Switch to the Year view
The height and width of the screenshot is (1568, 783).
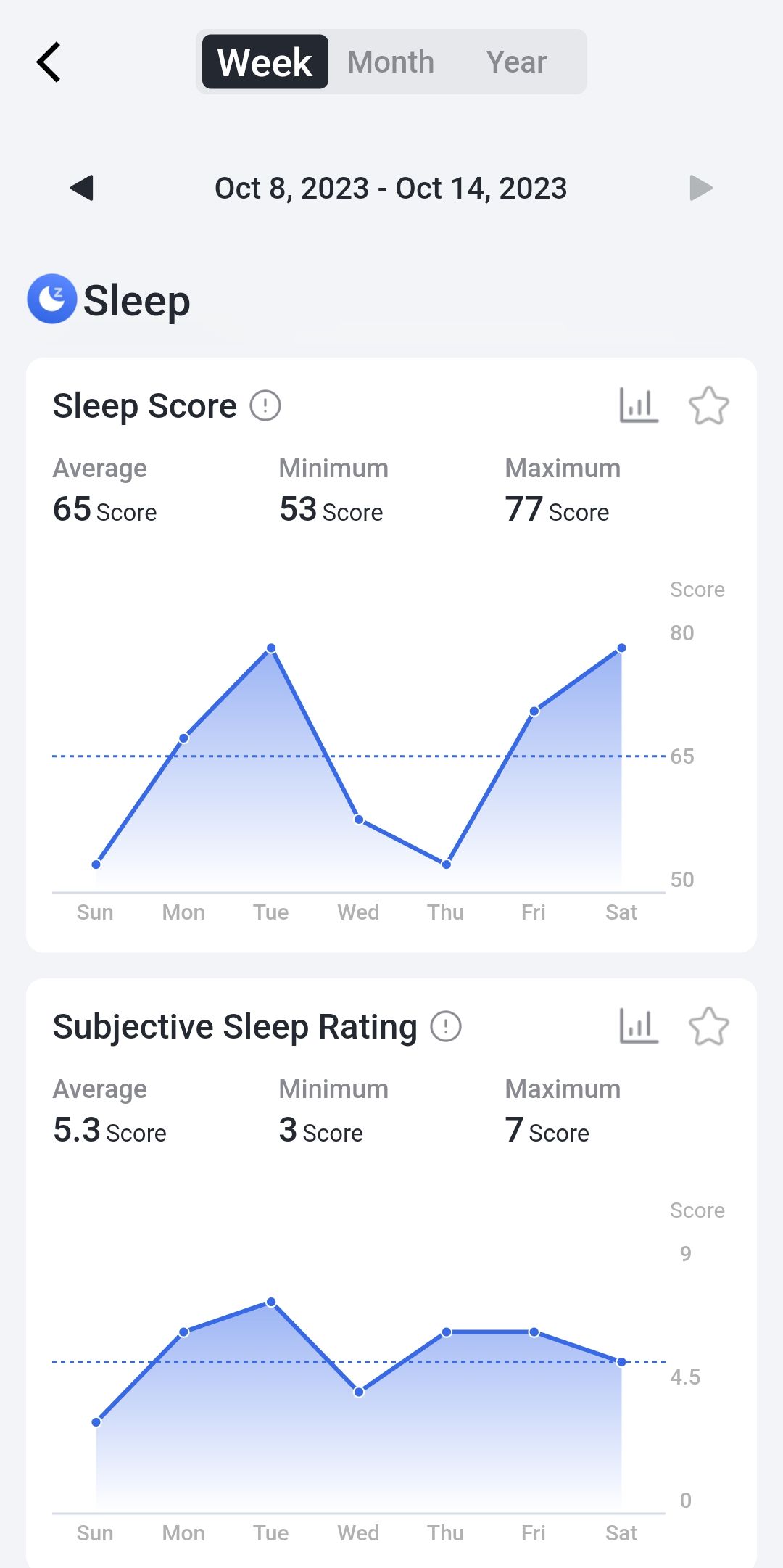(x=516, y=62)
